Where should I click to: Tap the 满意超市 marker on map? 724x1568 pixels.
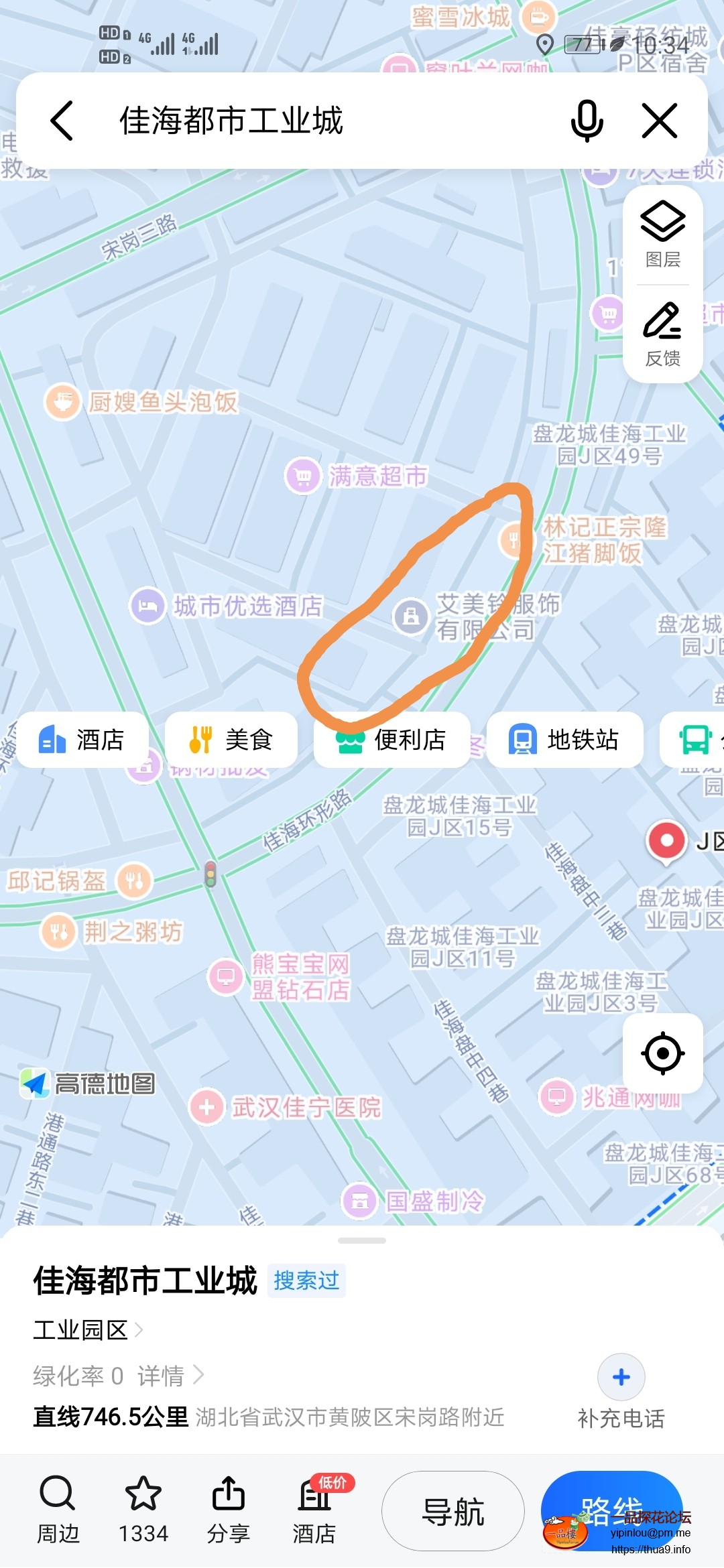point(304,476)
